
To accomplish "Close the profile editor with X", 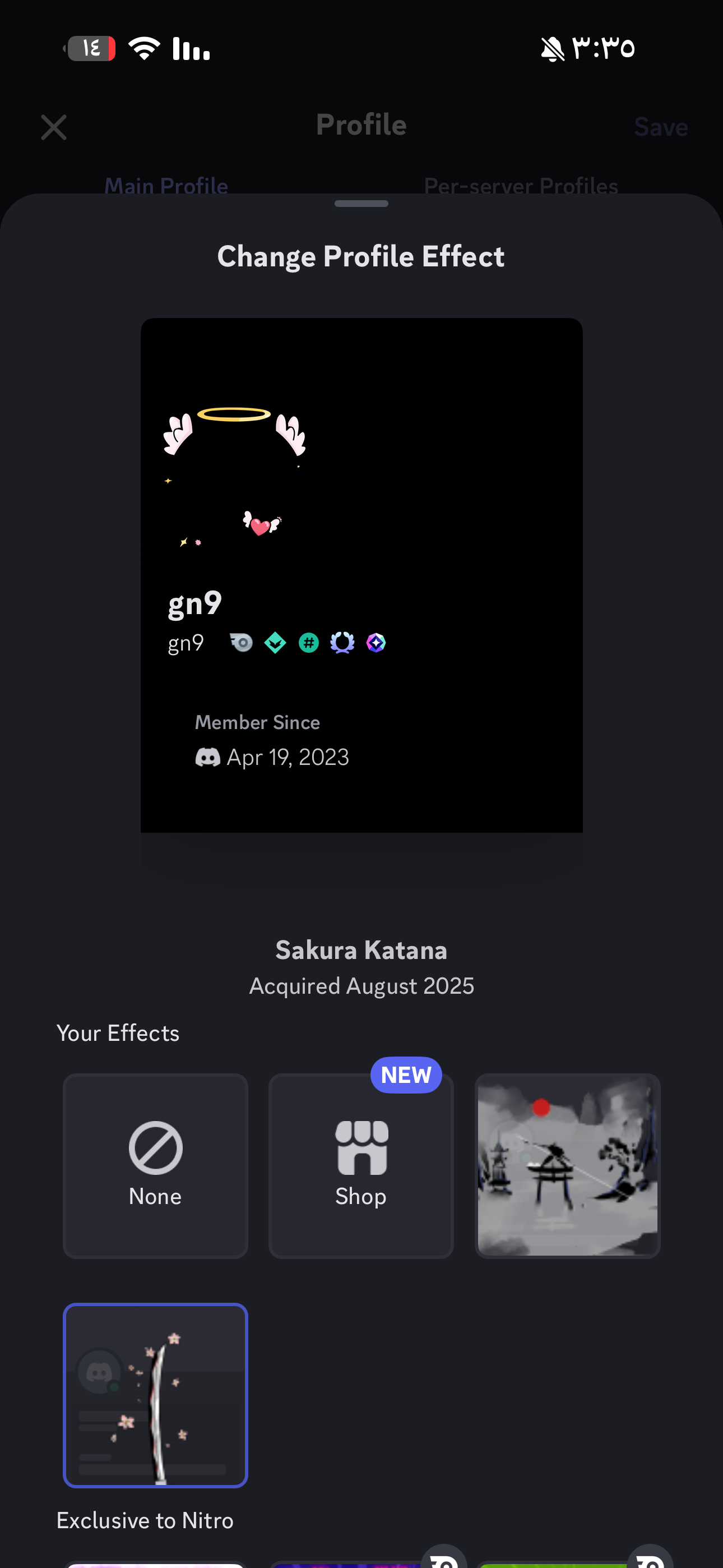I will point(54,127).
